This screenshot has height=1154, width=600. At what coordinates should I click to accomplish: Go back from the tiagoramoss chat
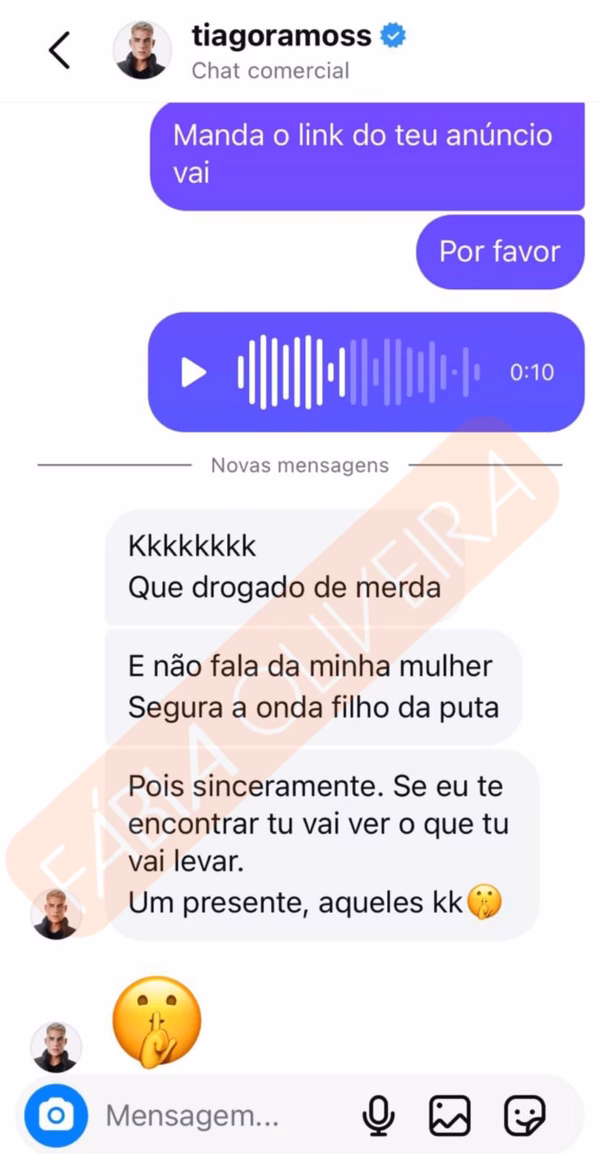pos(60,50)
